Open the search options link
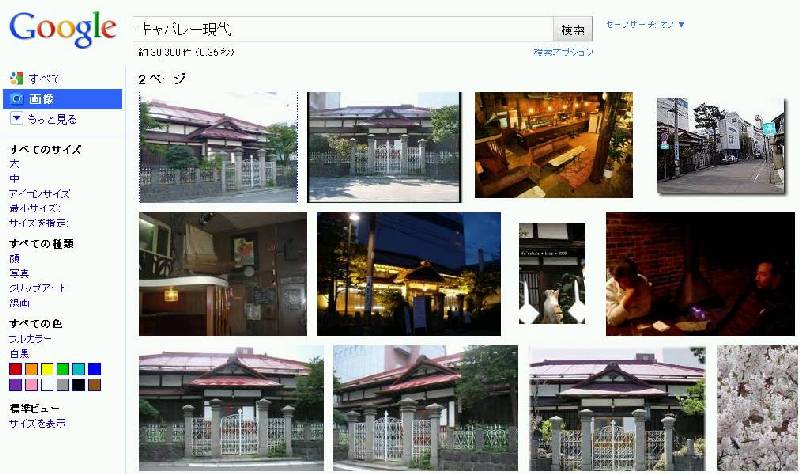This screenshot has height=474, width=800. (x=563, y=52)
